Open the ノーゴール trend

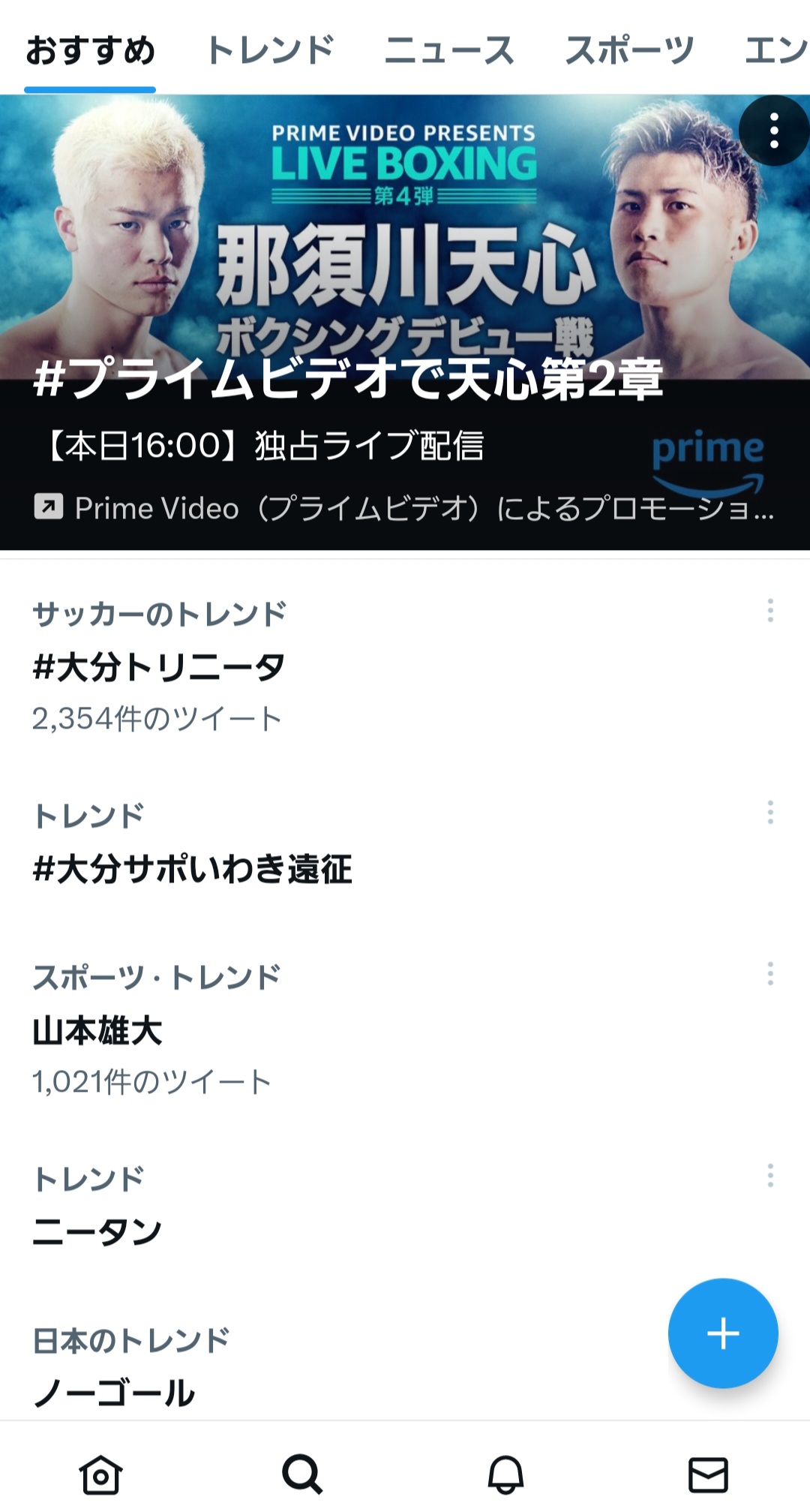coord(114,1393)
